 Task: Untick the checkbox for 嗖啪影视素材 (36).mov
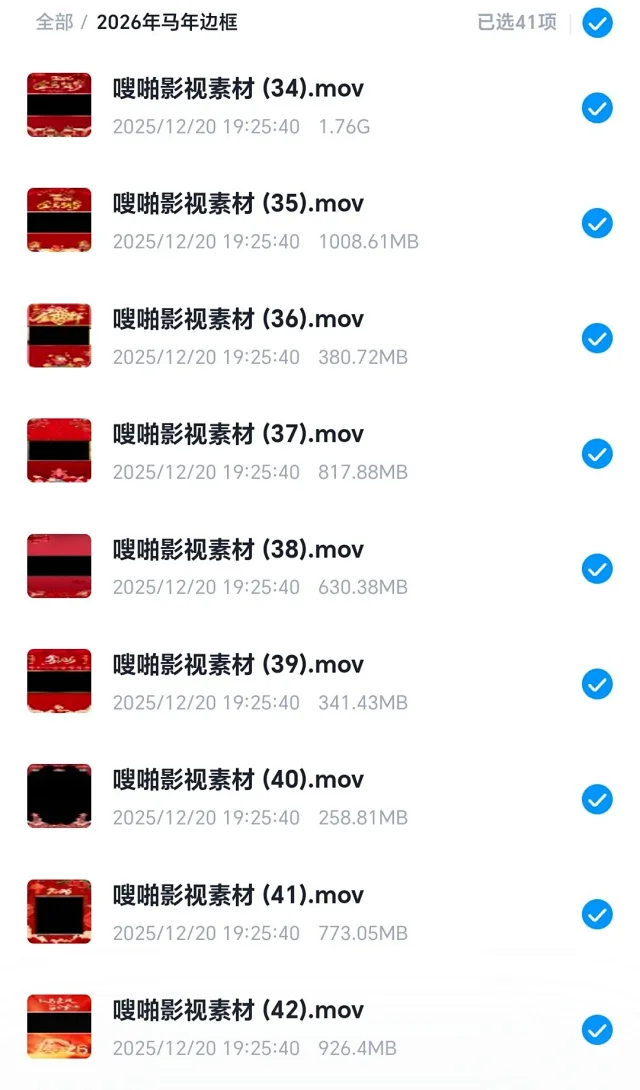click(597, 338)
